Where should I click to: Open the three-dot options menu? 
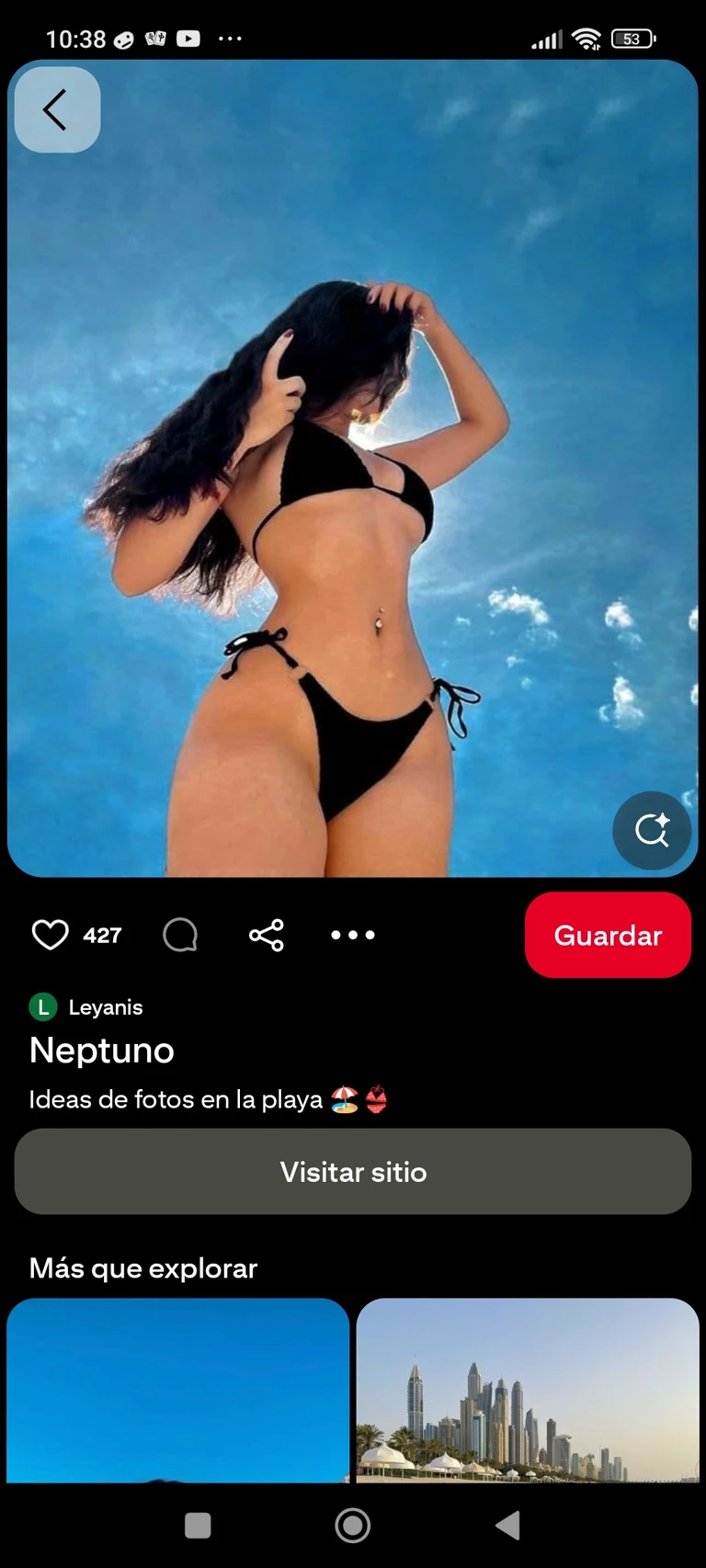point(353,935)
